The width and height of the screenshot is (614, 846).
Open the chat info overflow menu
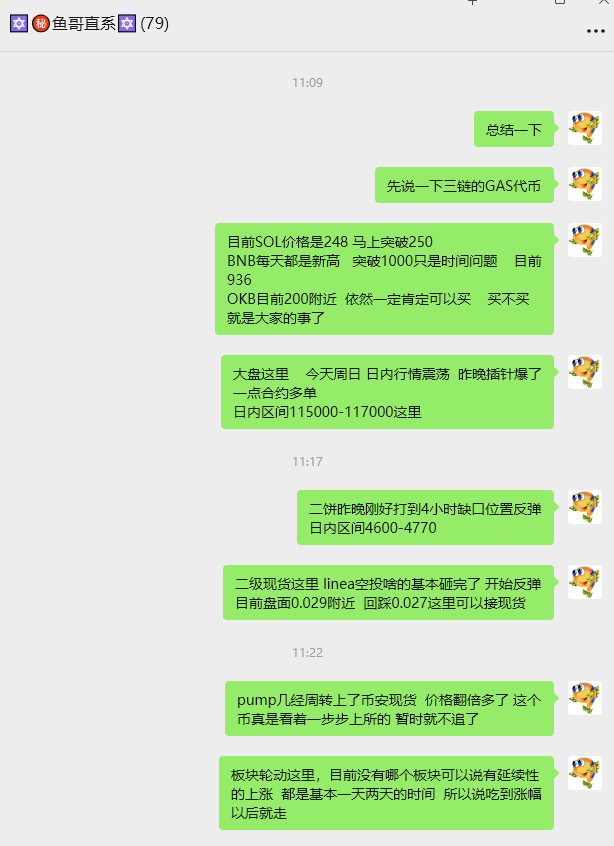click(595, 31)
